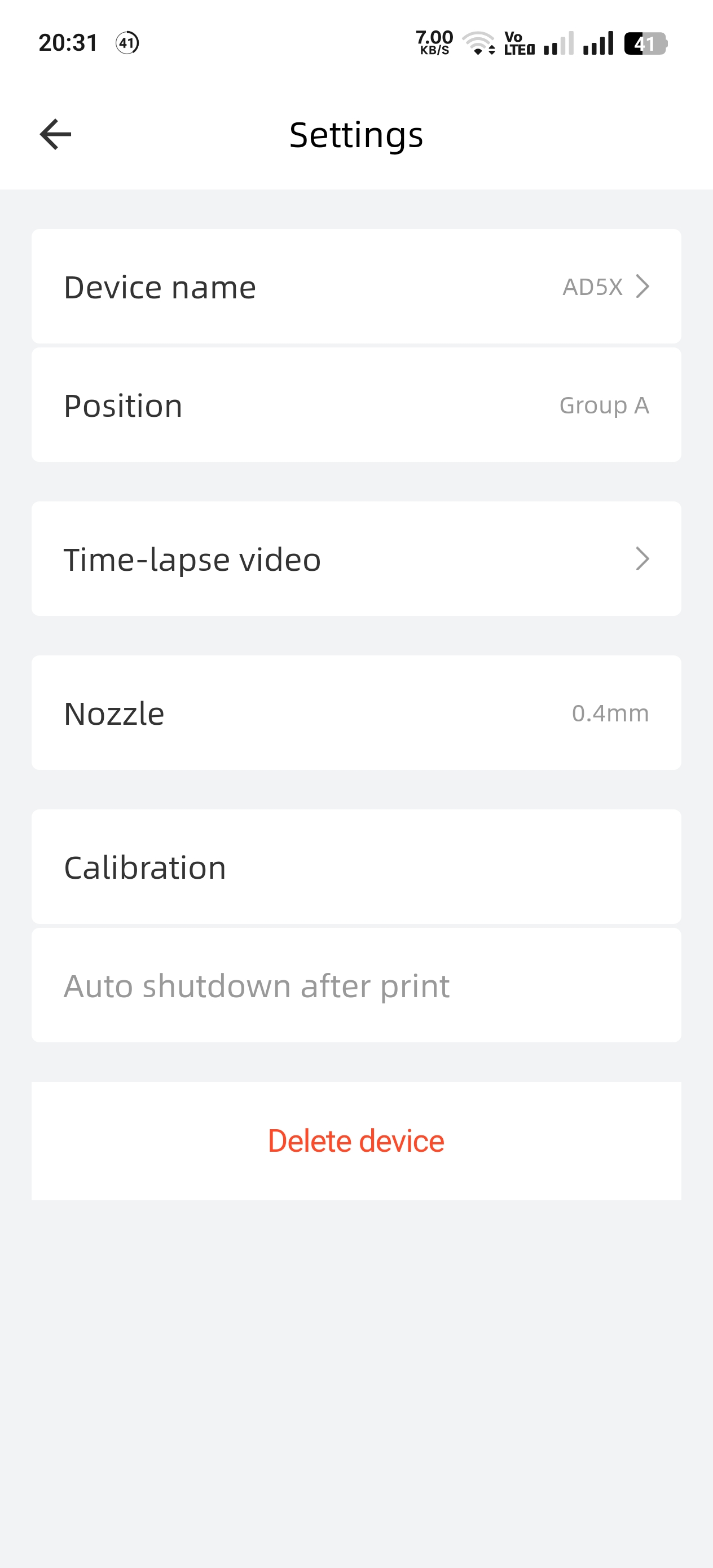Image resolution: width=713 pixels, height=1568 pixels.
Task: Go back from the Settings screen
Action: click(x=55, y=134)
